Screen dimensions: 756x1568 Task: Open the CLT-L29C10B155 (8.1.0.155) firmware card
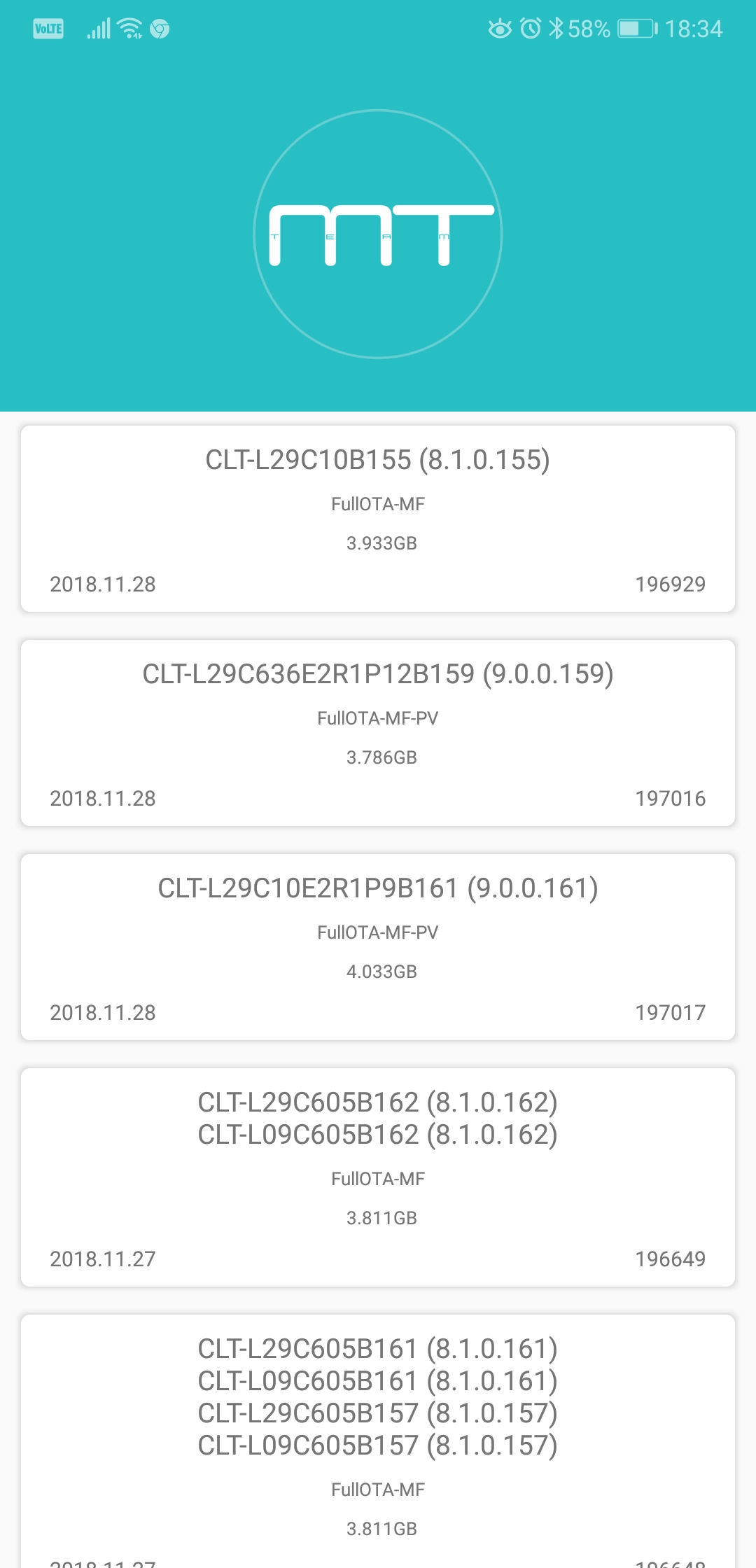pyautogui.click(x=378, y=519)
